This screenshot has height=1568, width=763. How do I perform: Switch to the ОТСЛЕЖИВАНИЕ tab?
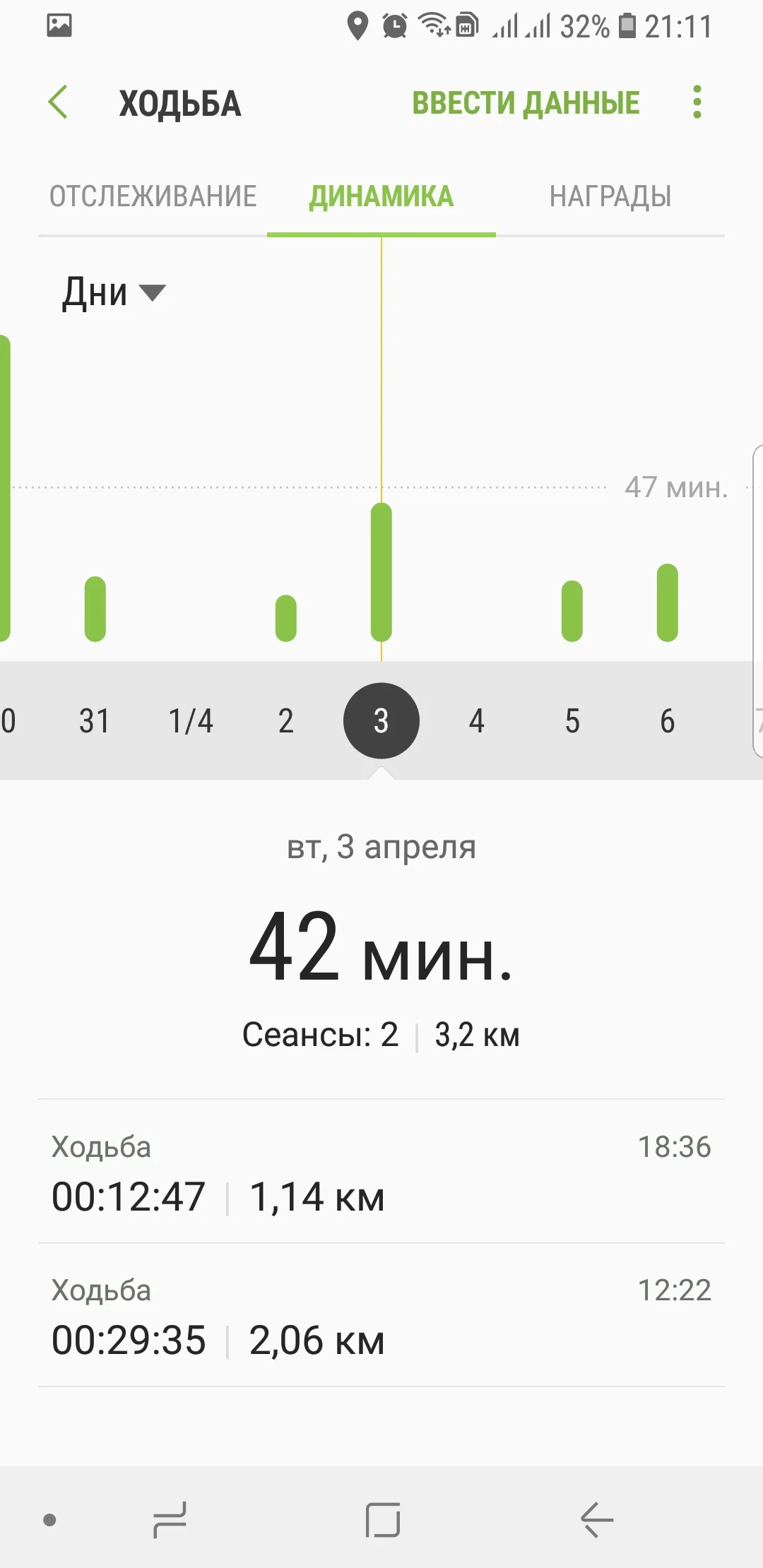coord(153,196)
